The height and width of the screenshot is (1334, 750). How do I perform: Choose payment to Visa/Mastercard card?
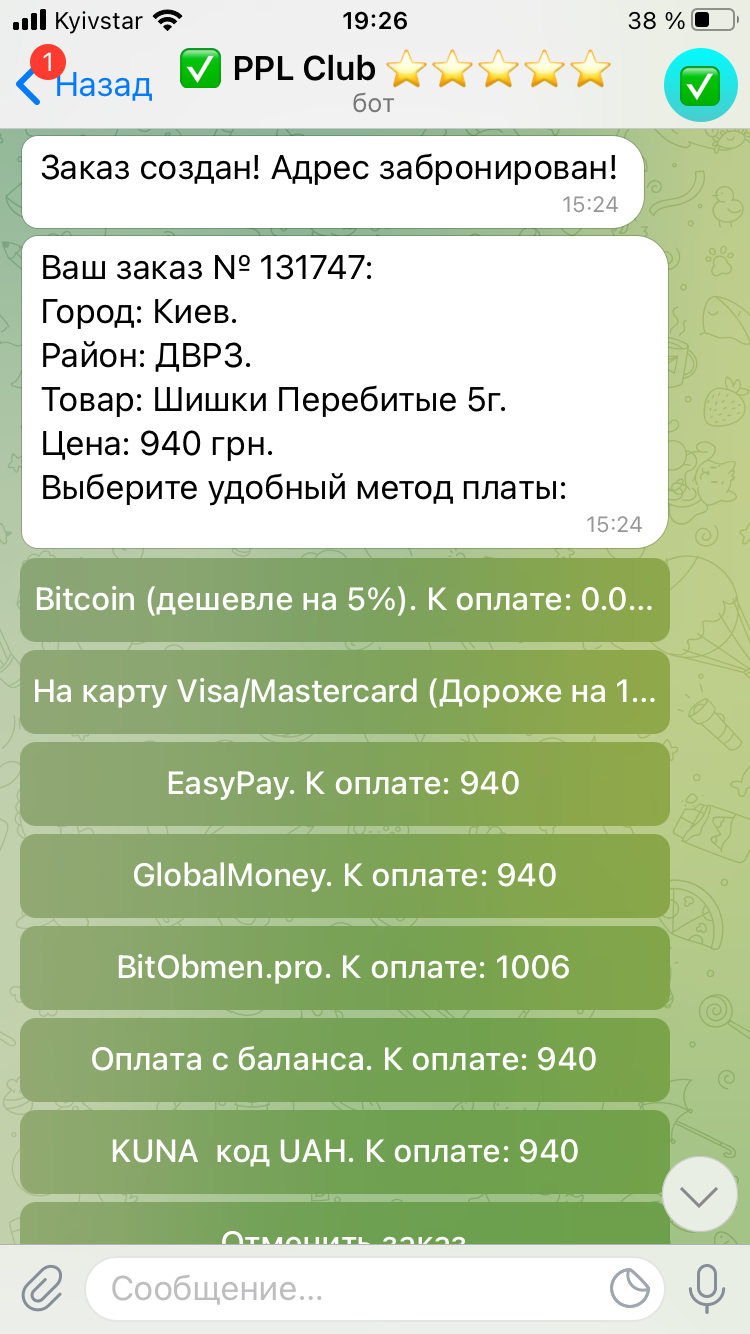344,692
